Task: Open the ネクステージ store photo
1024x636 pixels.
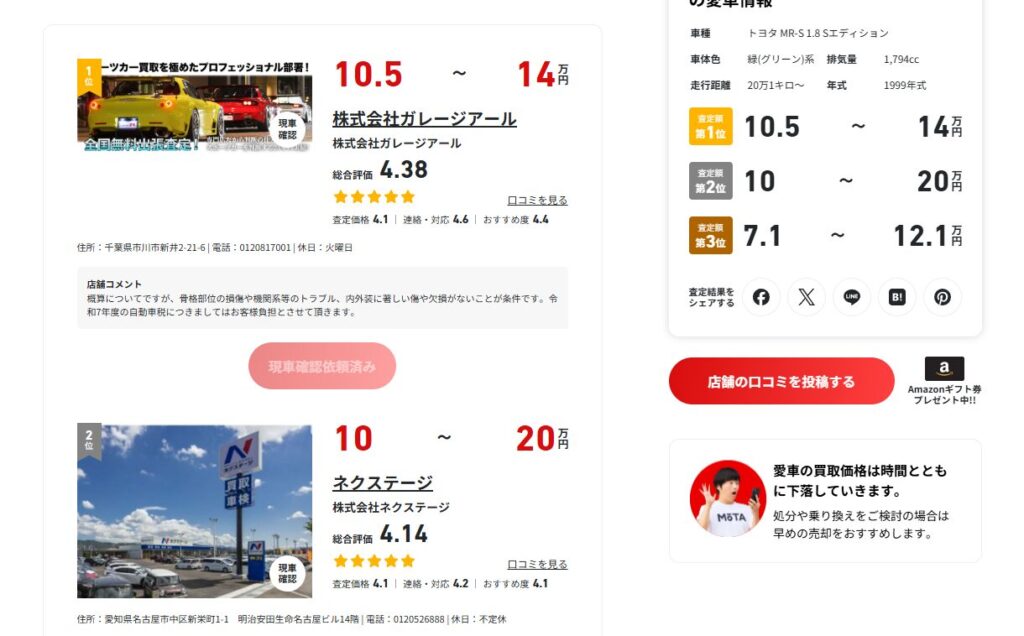Action: click(x=194, y=511)
